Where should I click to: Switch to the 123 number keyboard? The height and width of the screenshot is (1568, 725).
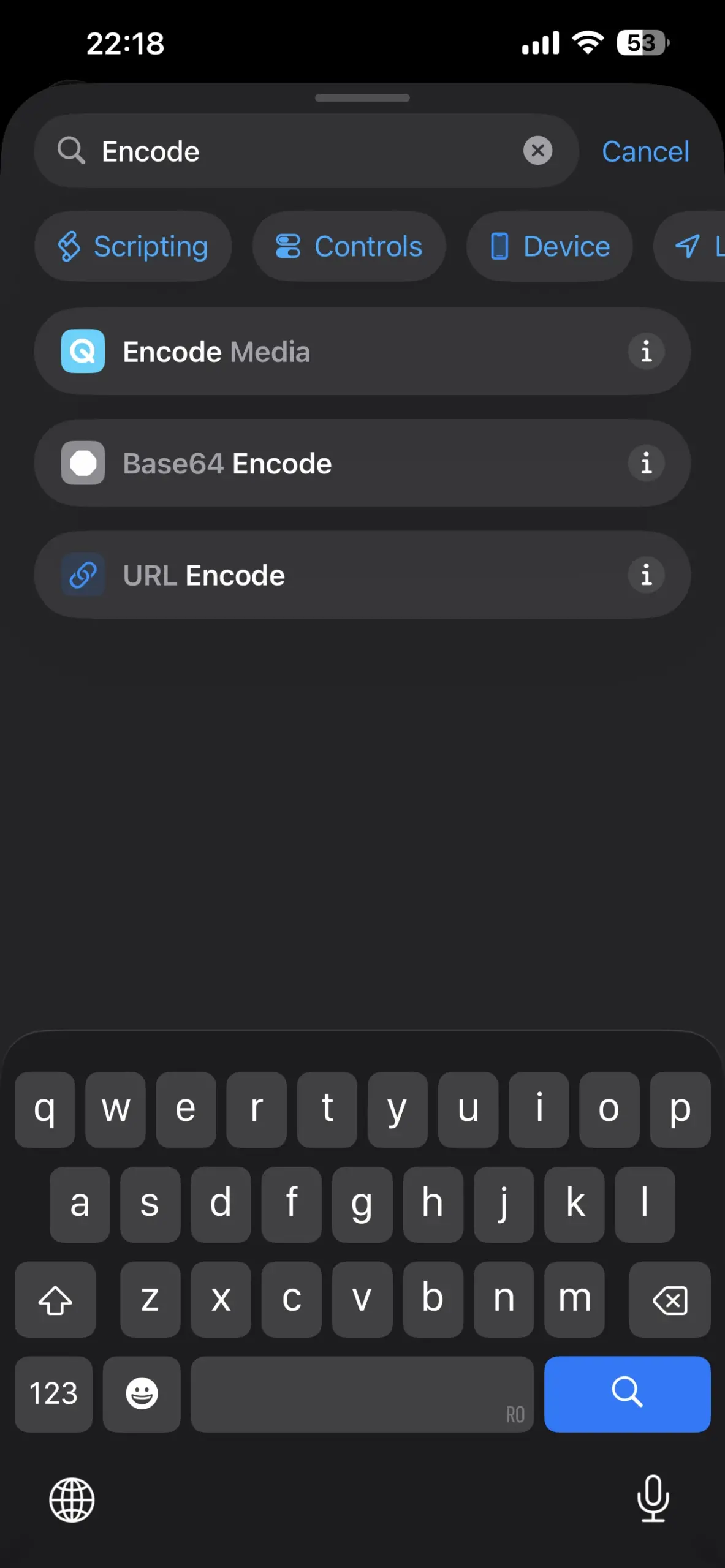pyautogui.click(x=53, y=1393)
